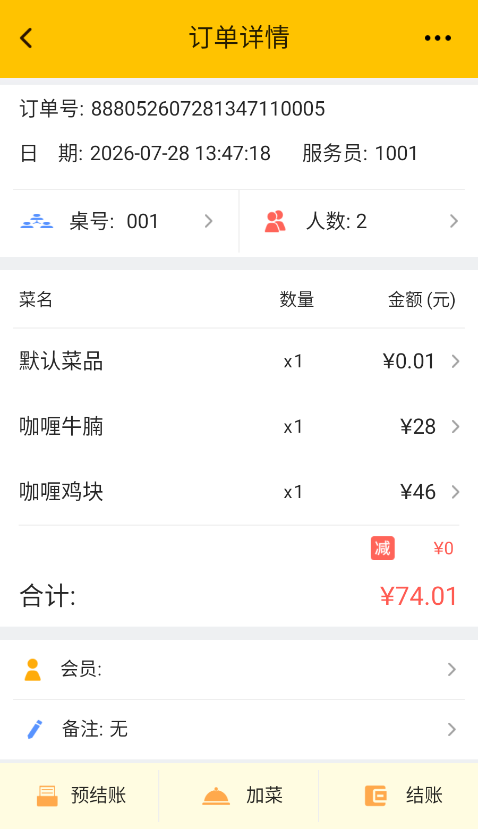Add more dishes with 加菜
Viewport: 478px width, 829px height.
coord(239,795)
